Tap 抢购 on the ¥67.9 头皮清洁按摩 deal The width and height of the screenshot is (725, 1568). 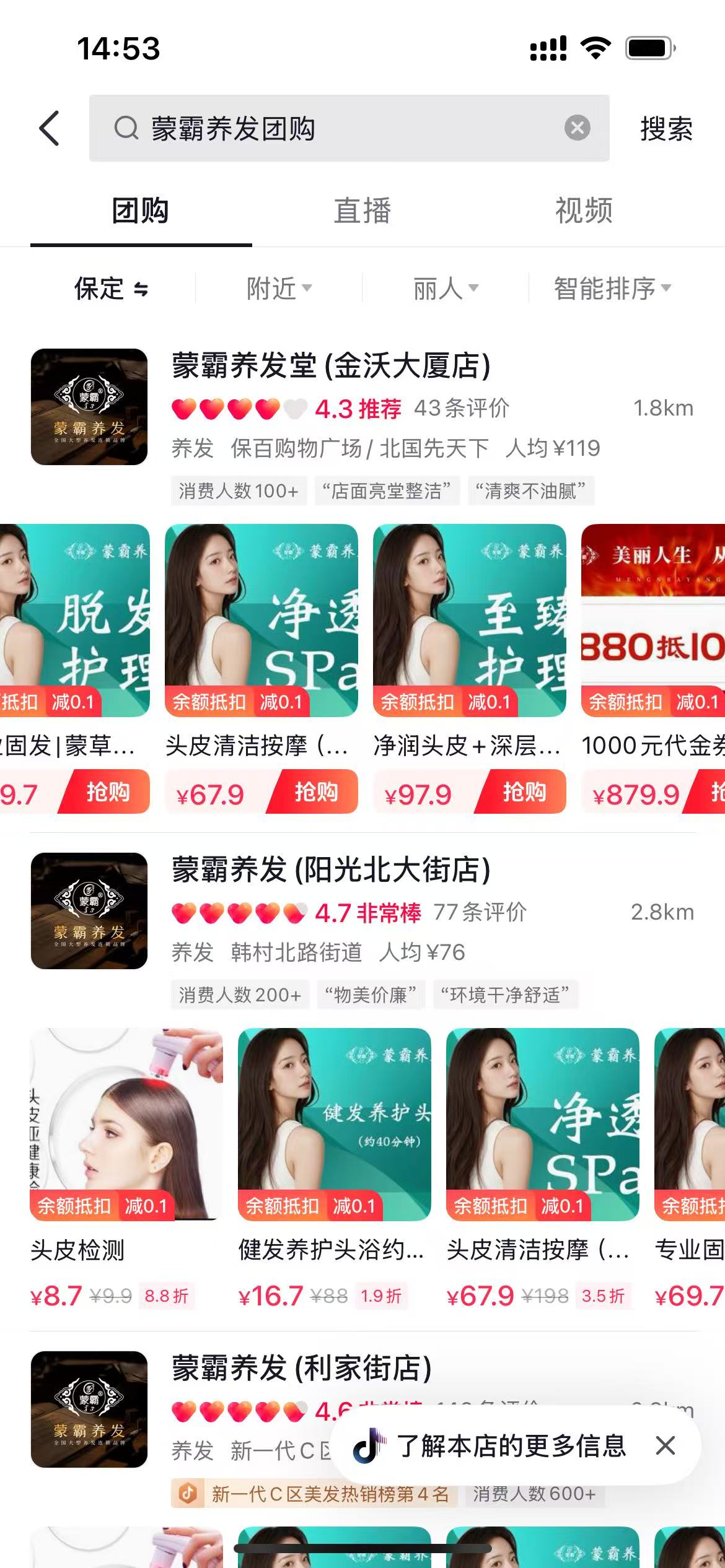317,792
